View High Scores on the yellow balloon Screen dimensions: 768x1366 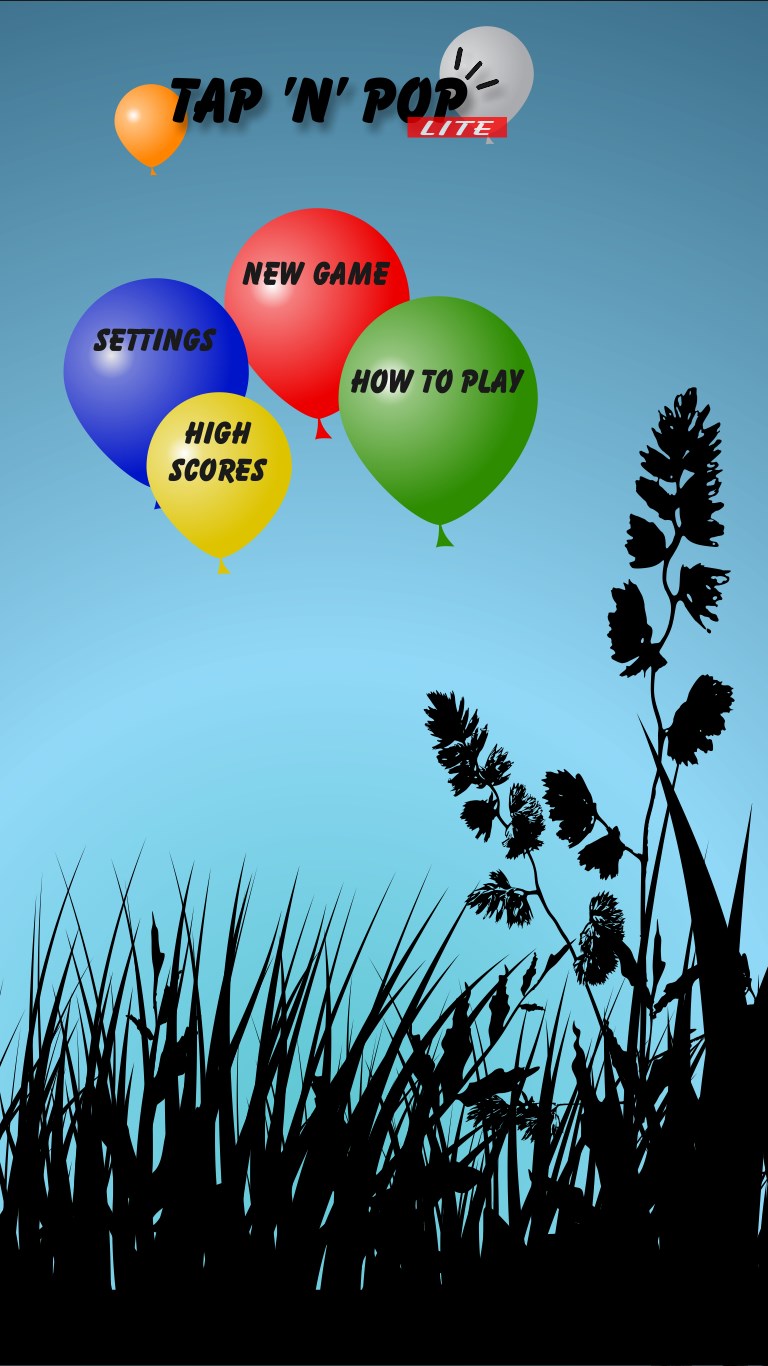tap(218, 455)
